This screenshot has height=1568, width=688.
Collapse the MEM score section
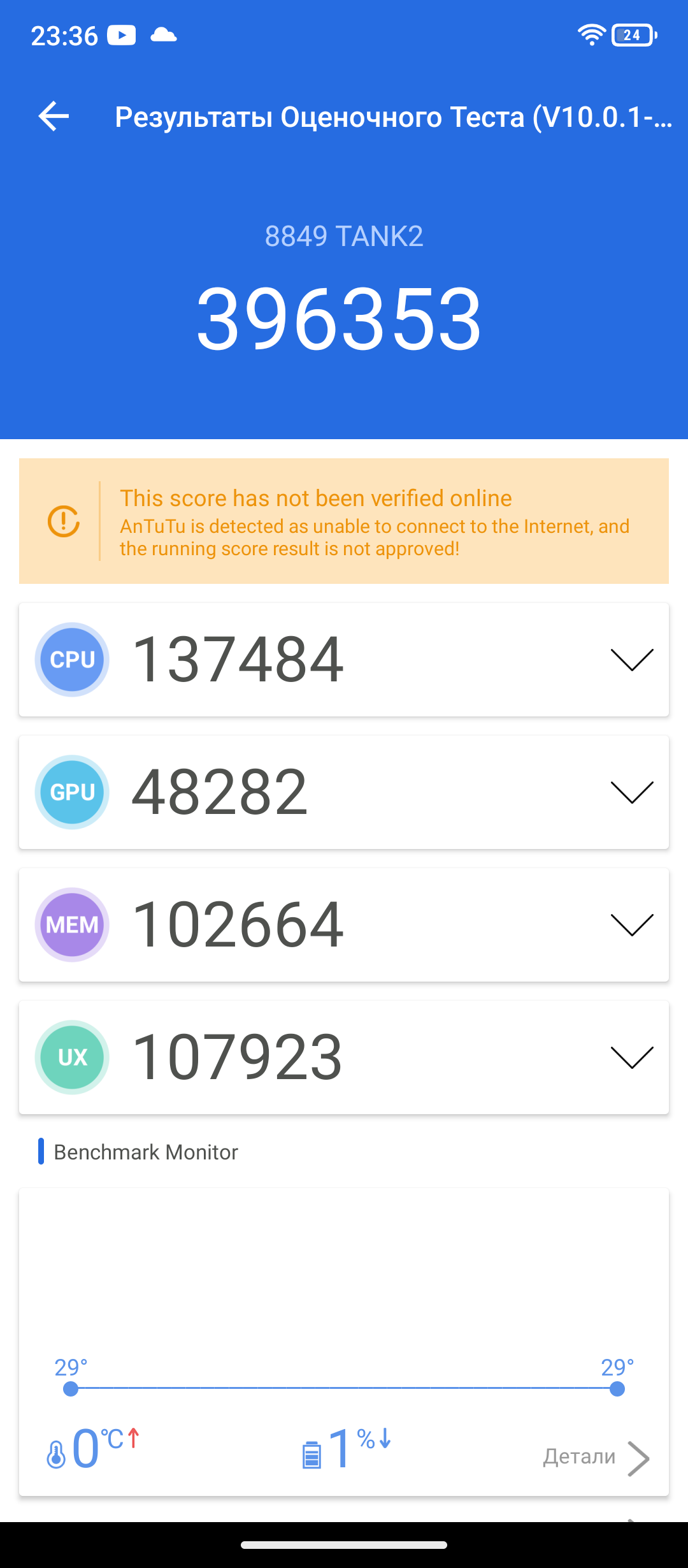(633, 925)
